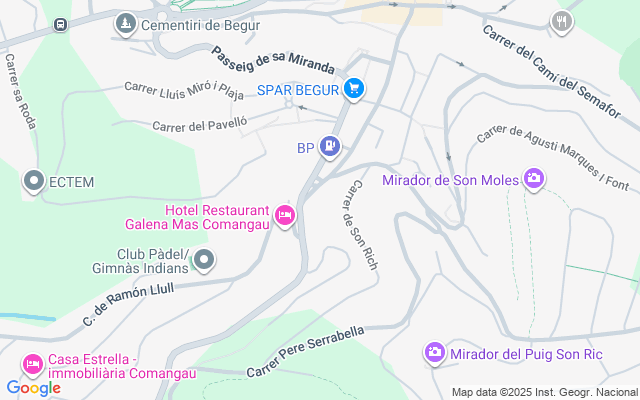Open Hotel Restaurant Galena Mas Comangau pin
Image resolution: width=640 pixels, height=400 pixels.
[285, 216]
